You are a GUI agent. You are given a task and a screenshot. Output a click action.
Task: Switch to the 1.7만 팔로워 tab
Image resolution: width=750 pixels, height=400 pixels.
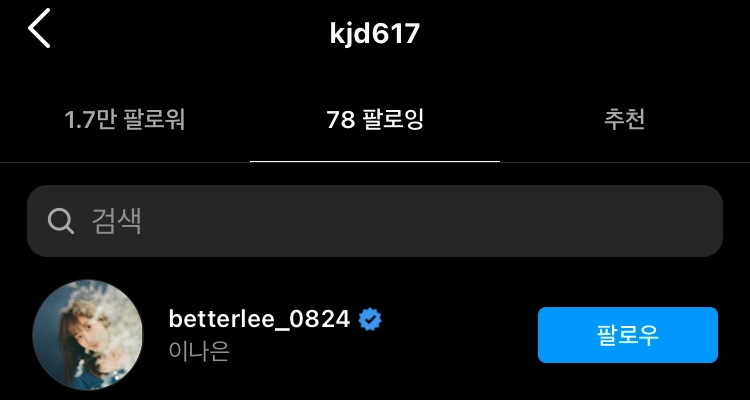pos(124,120)
